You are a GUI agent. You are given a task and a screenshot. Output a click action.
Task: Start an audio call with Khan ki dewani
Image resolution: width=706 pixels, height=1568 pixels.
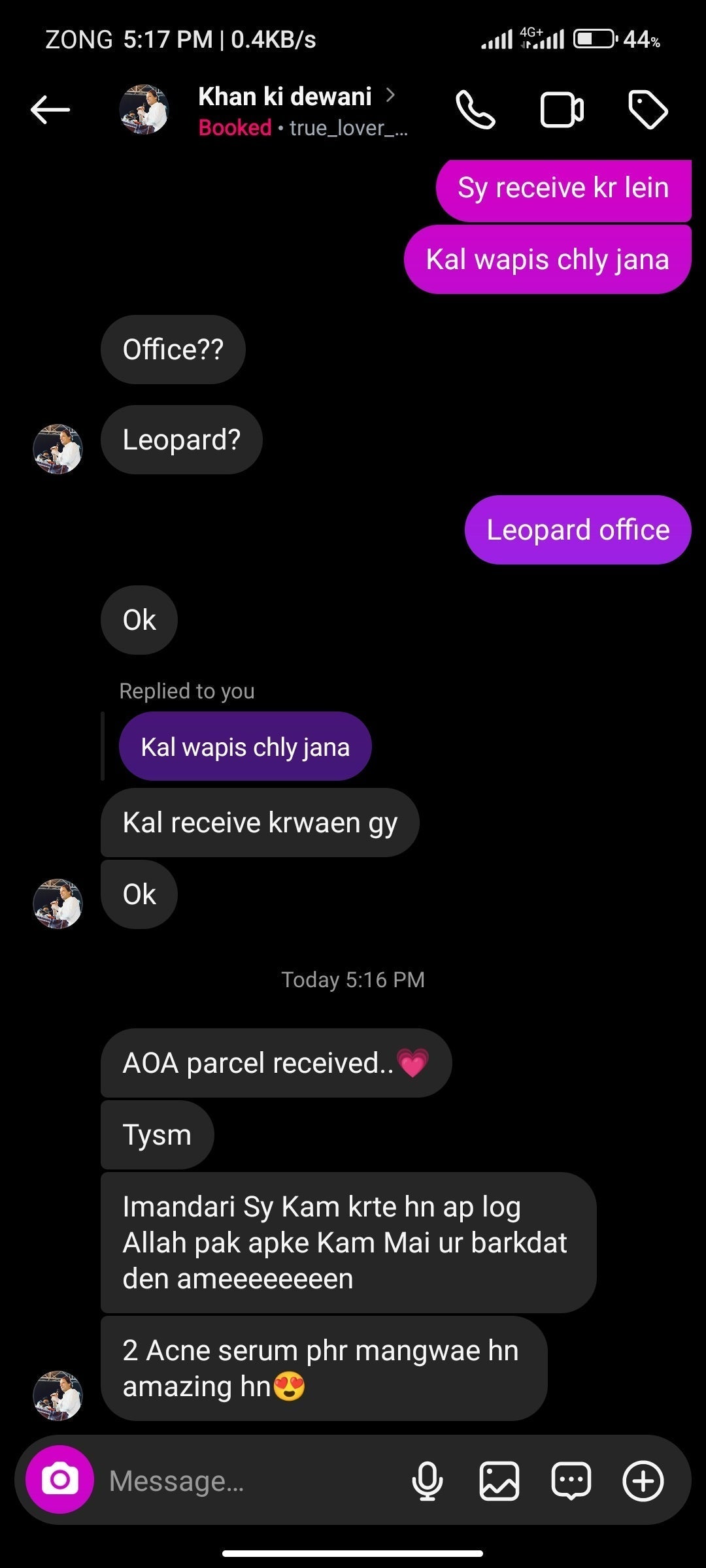[x=475, y=109]
